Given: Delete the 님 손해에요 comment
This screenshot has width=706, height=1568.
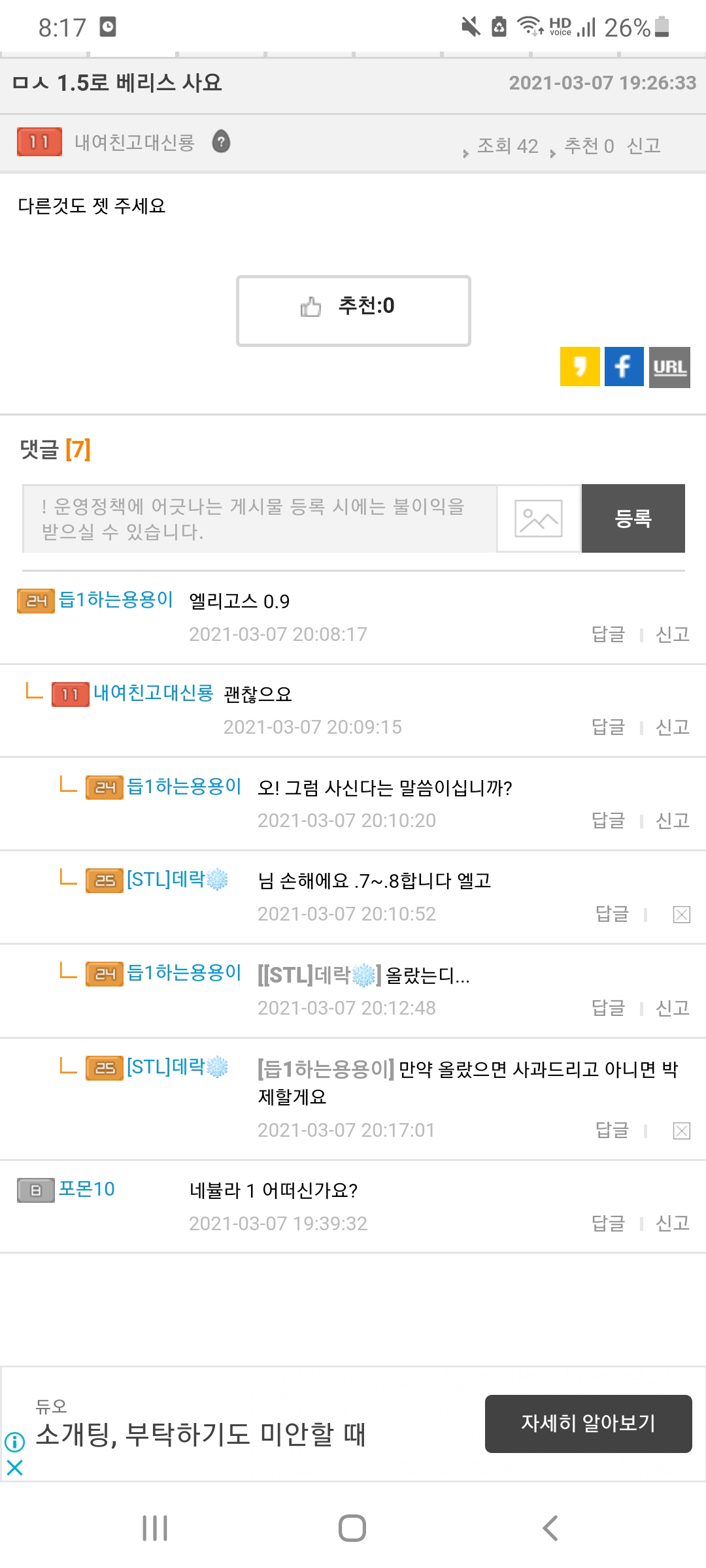Looking at the screenshot, I should pyautogui.click(x=681, y=915).
